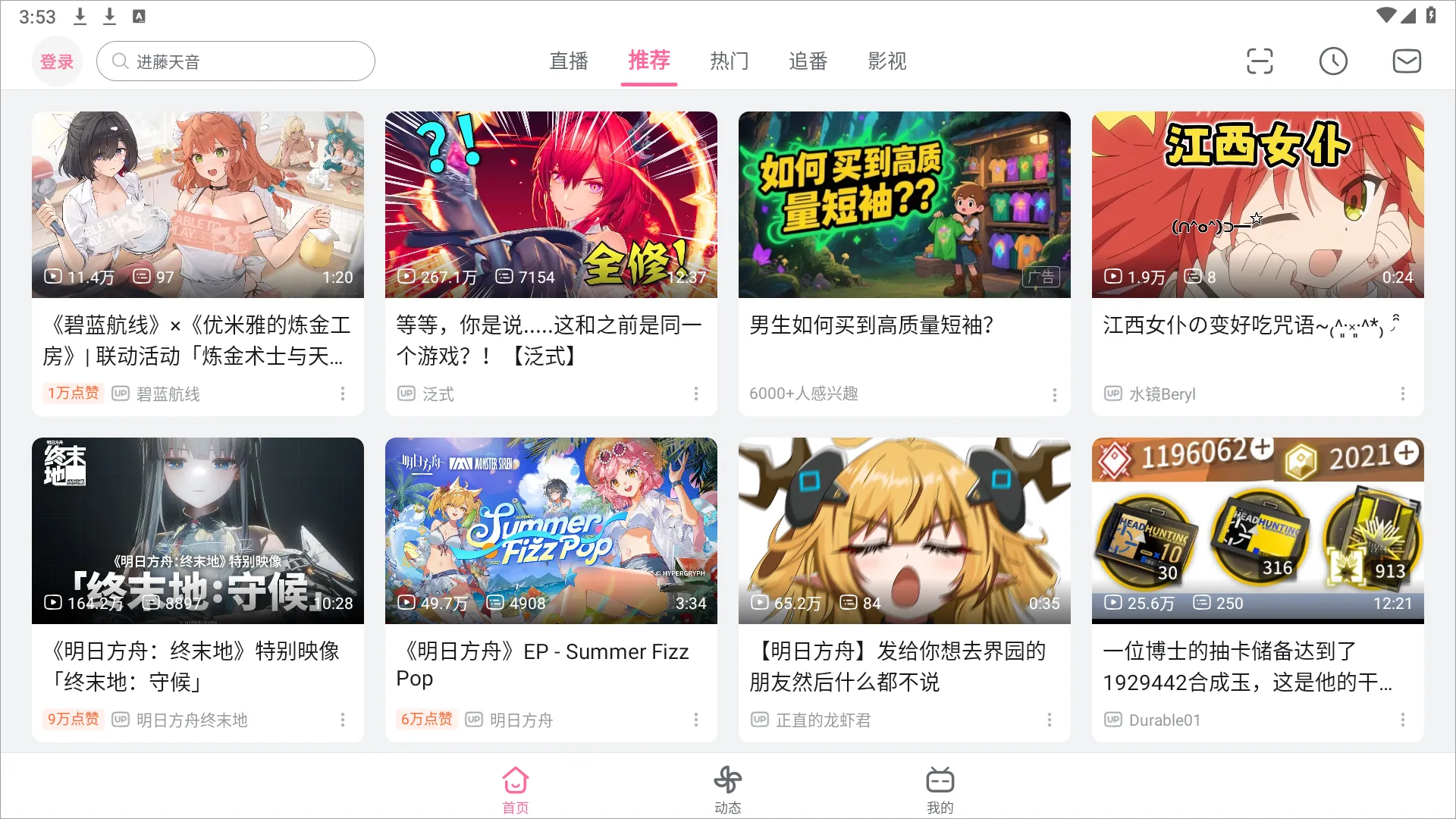The image size is (1456, 819).
Task: Switch to the 热门 tab
Action: (x=729, y=61)
